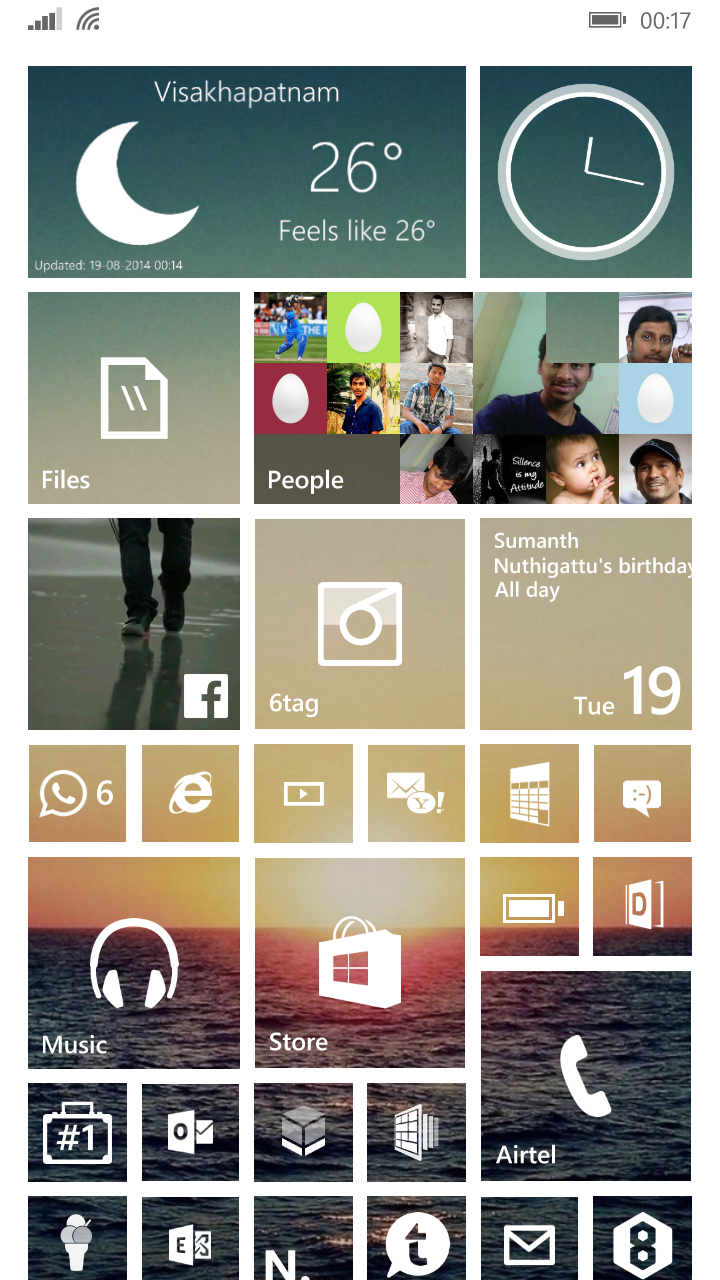Open the Airtel phone tile
The height and width of the screenshot is (1280, 720).
[586, 1076]
